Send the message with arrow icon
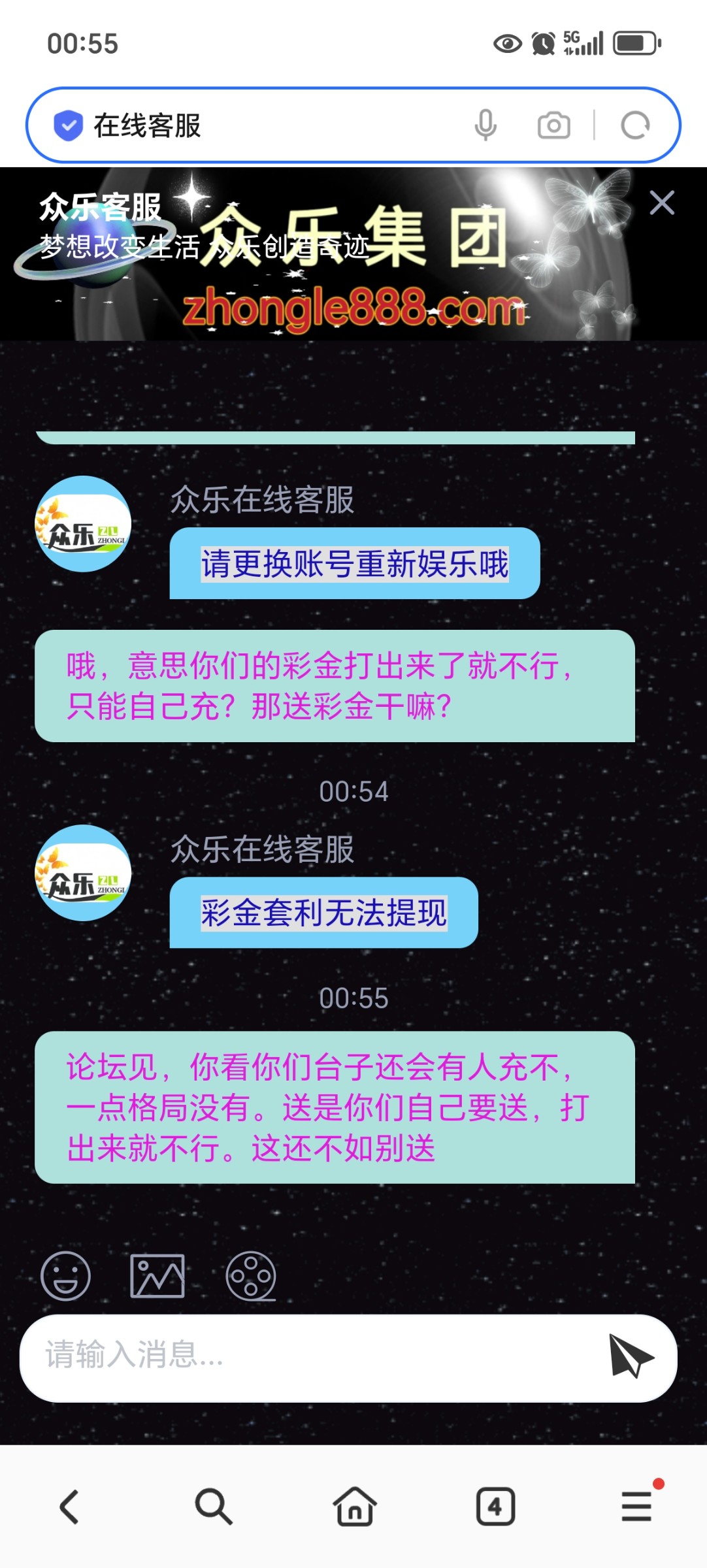The height and width of the screenshot is (1568, 707). 630,1356
